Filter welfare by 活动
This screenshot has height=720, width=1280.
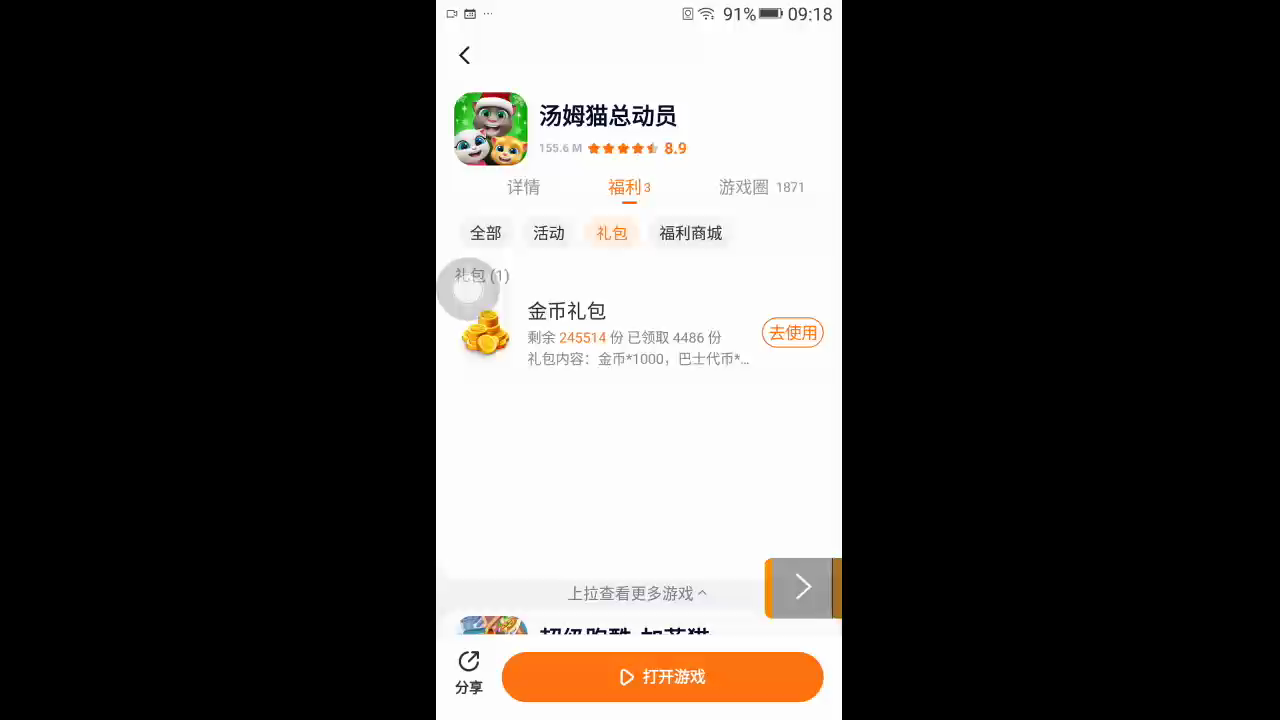pyautogui.click(x=548, y=233)
